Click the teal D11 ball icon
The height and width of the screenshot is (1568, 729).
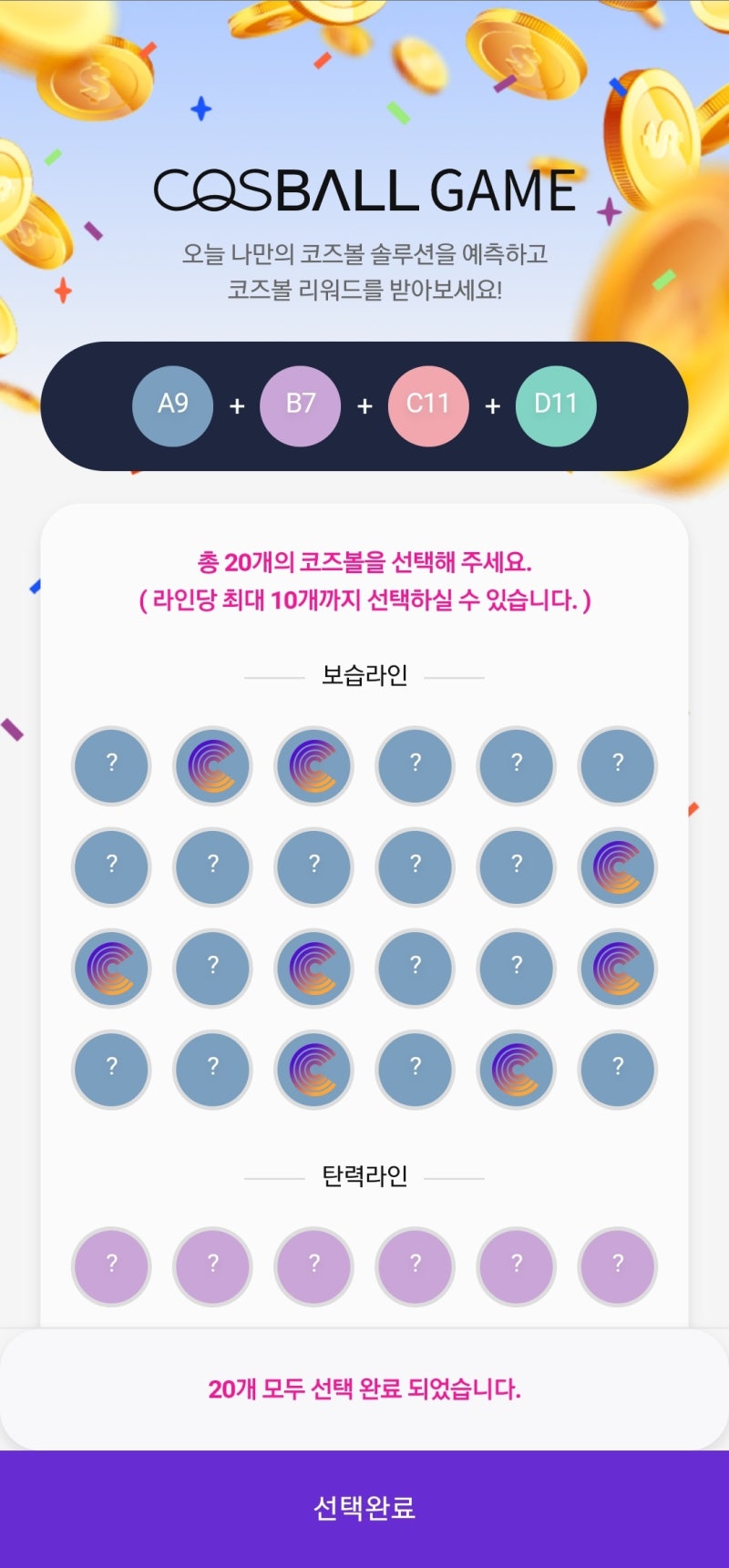pyautogui.click(x=557, y=406)
